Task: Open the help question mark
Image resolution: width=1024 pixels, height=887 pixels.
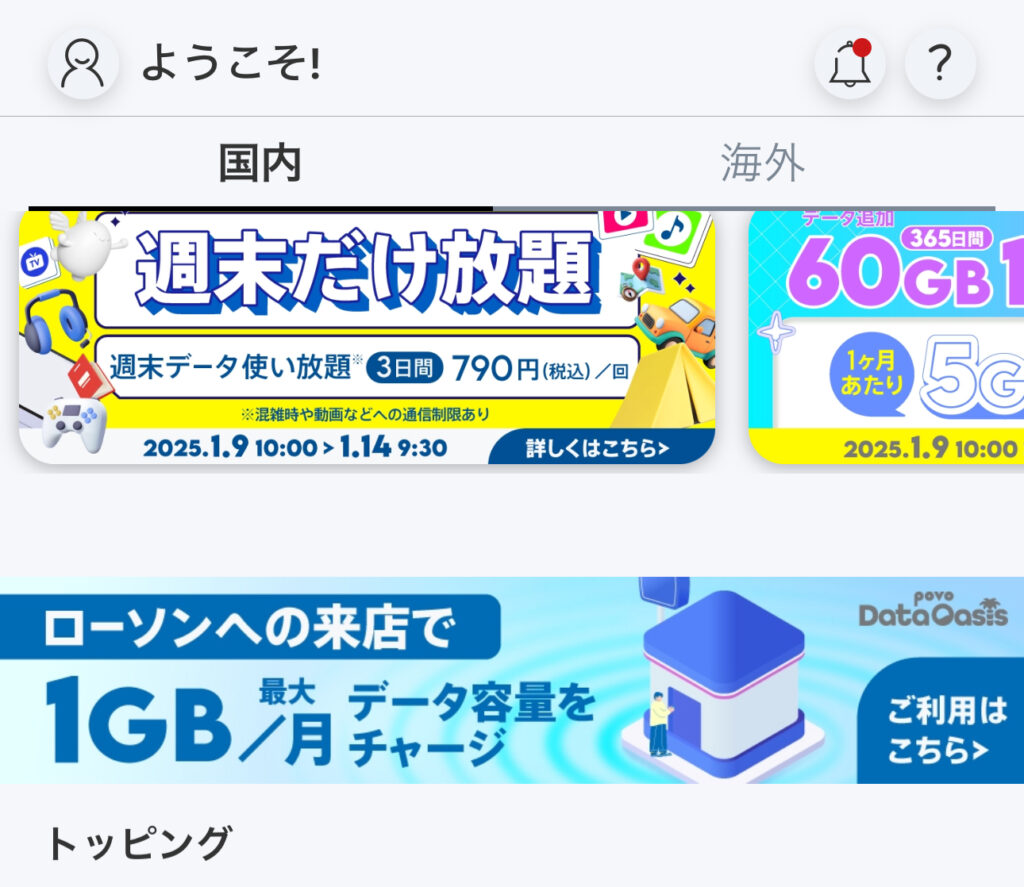Action: click(939, 64)
